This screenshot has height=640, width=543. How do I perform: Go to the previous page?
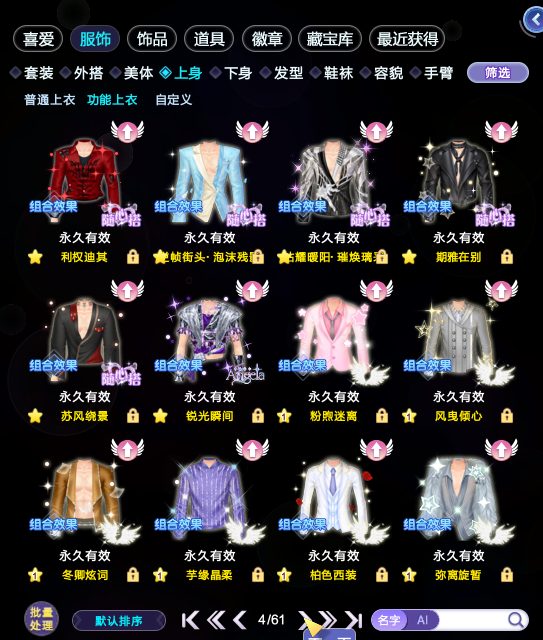pyautogui.click(x=240, y=620)
